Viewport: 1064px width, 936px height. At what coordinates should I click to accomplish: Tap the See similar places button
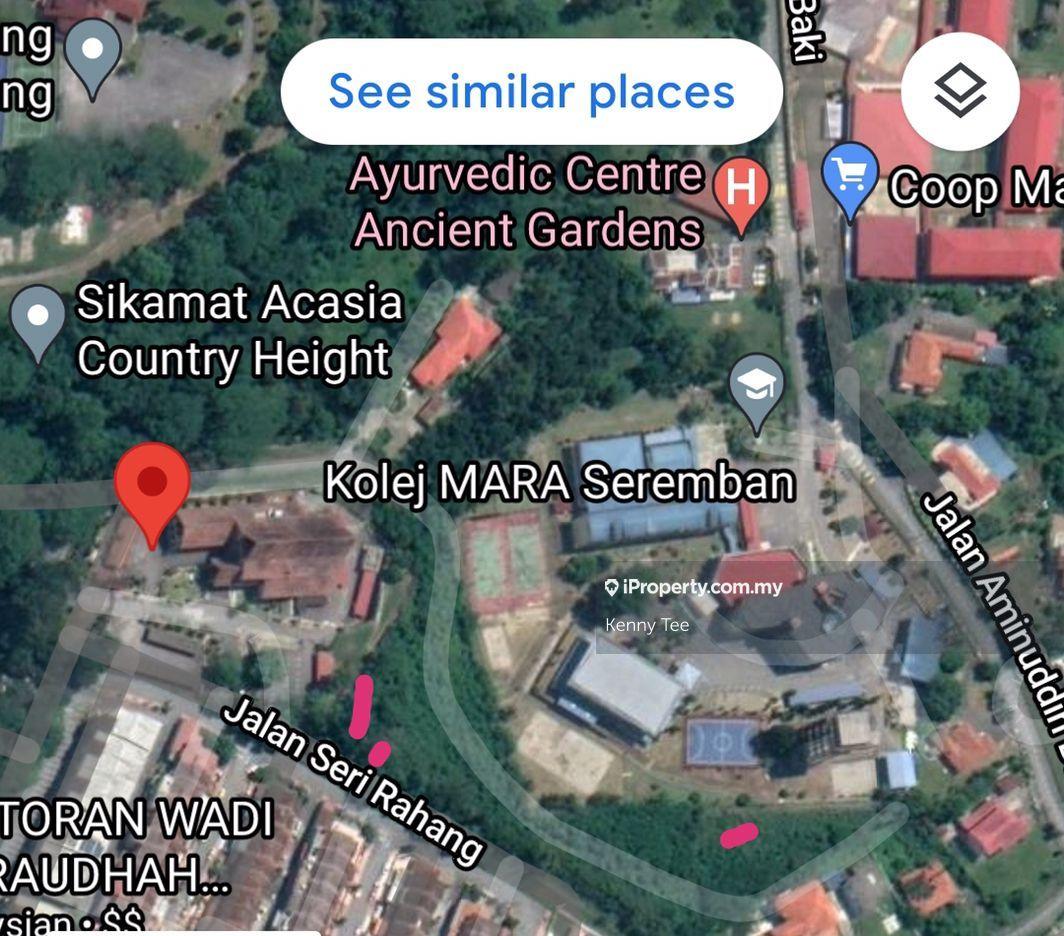pyautogui.click(x=531, y=92)
